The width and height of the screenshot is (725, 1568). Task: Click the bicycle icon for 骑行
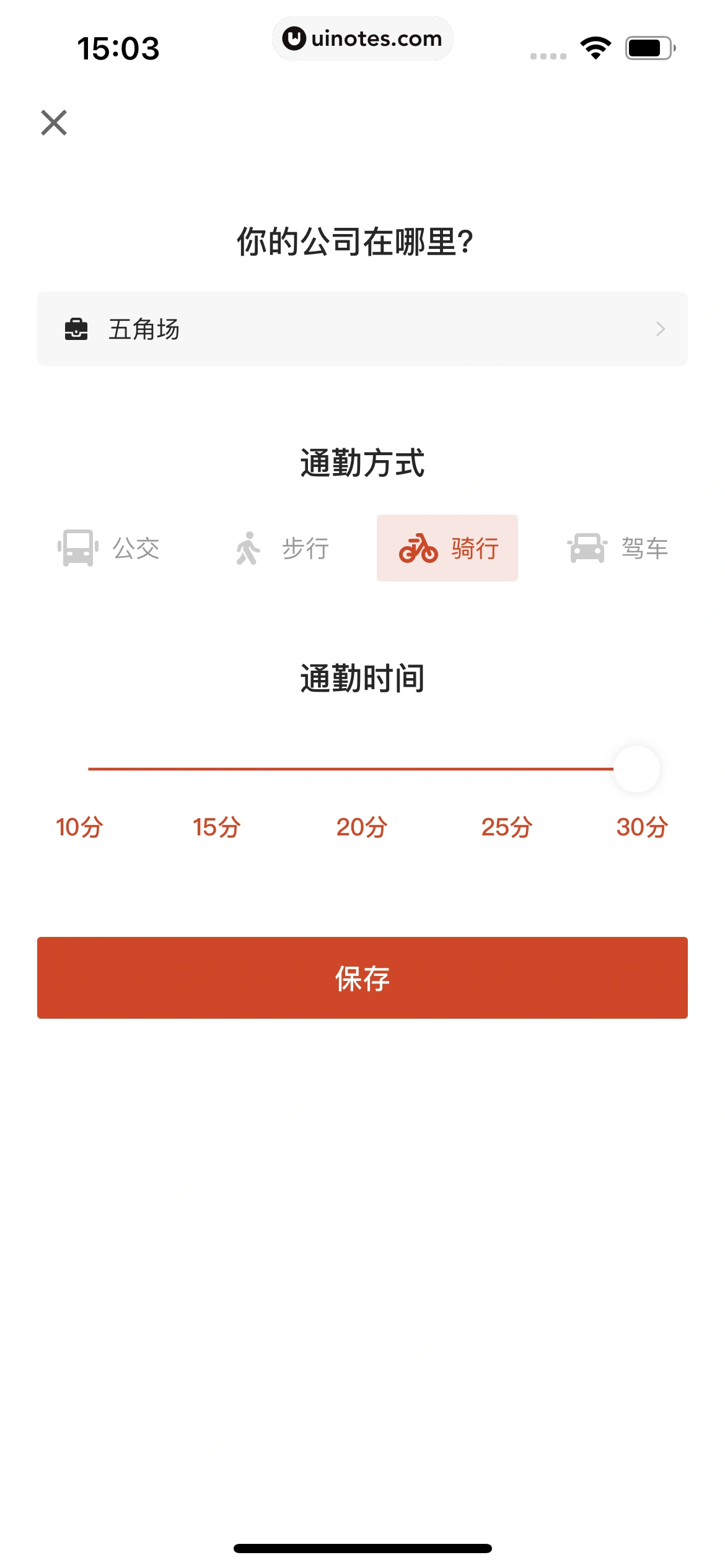(x=418, y=547)
